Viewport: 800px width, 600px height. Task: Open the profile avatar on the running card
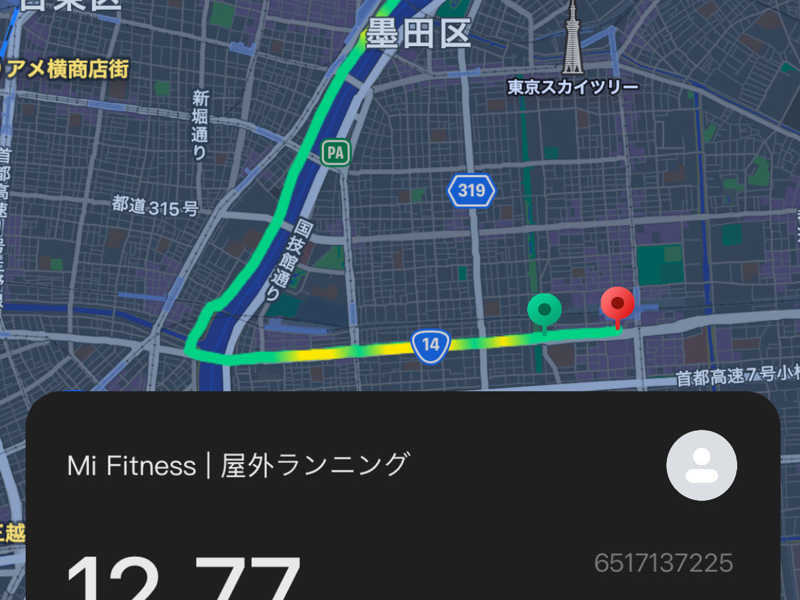701,465
